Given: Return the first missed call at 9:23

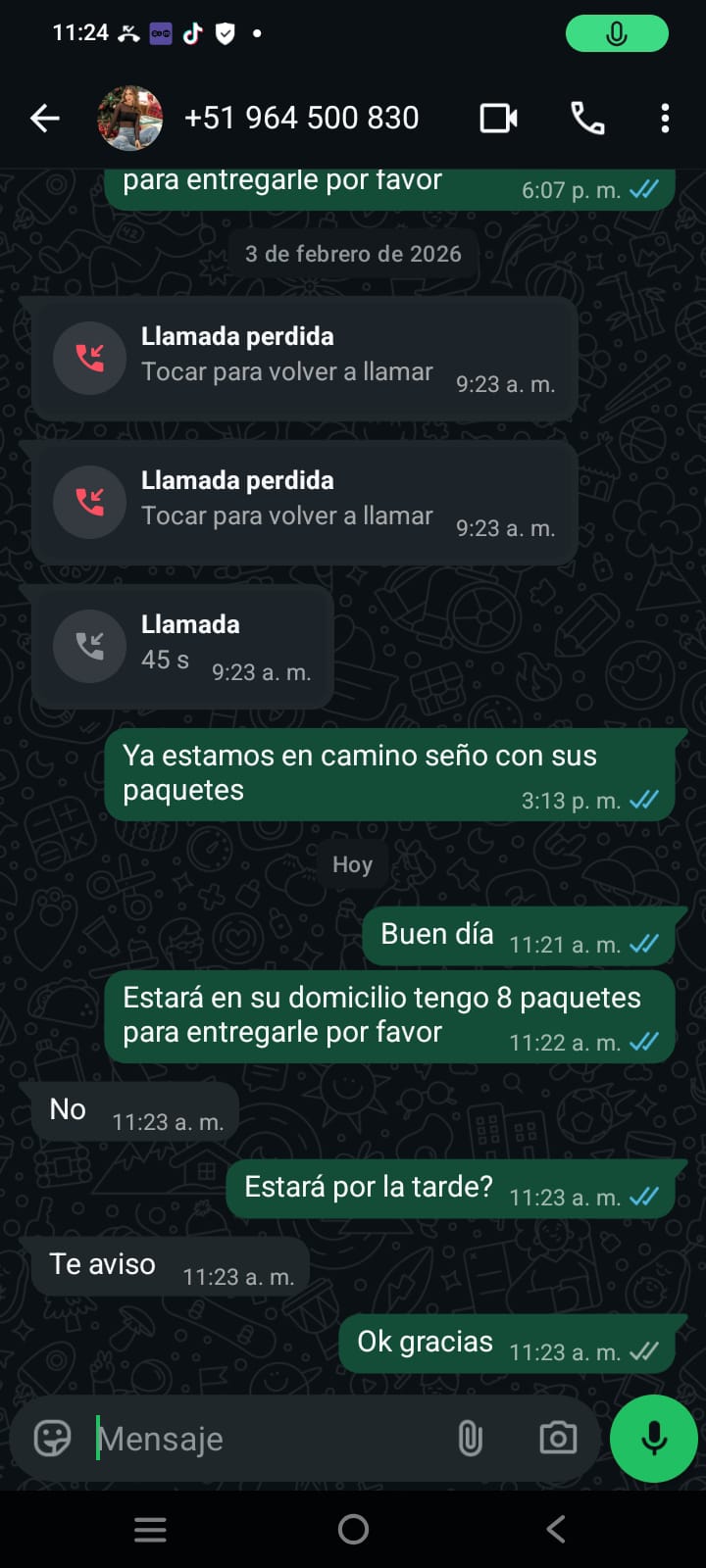Looking at the screenshot, I should click(304, 359).
